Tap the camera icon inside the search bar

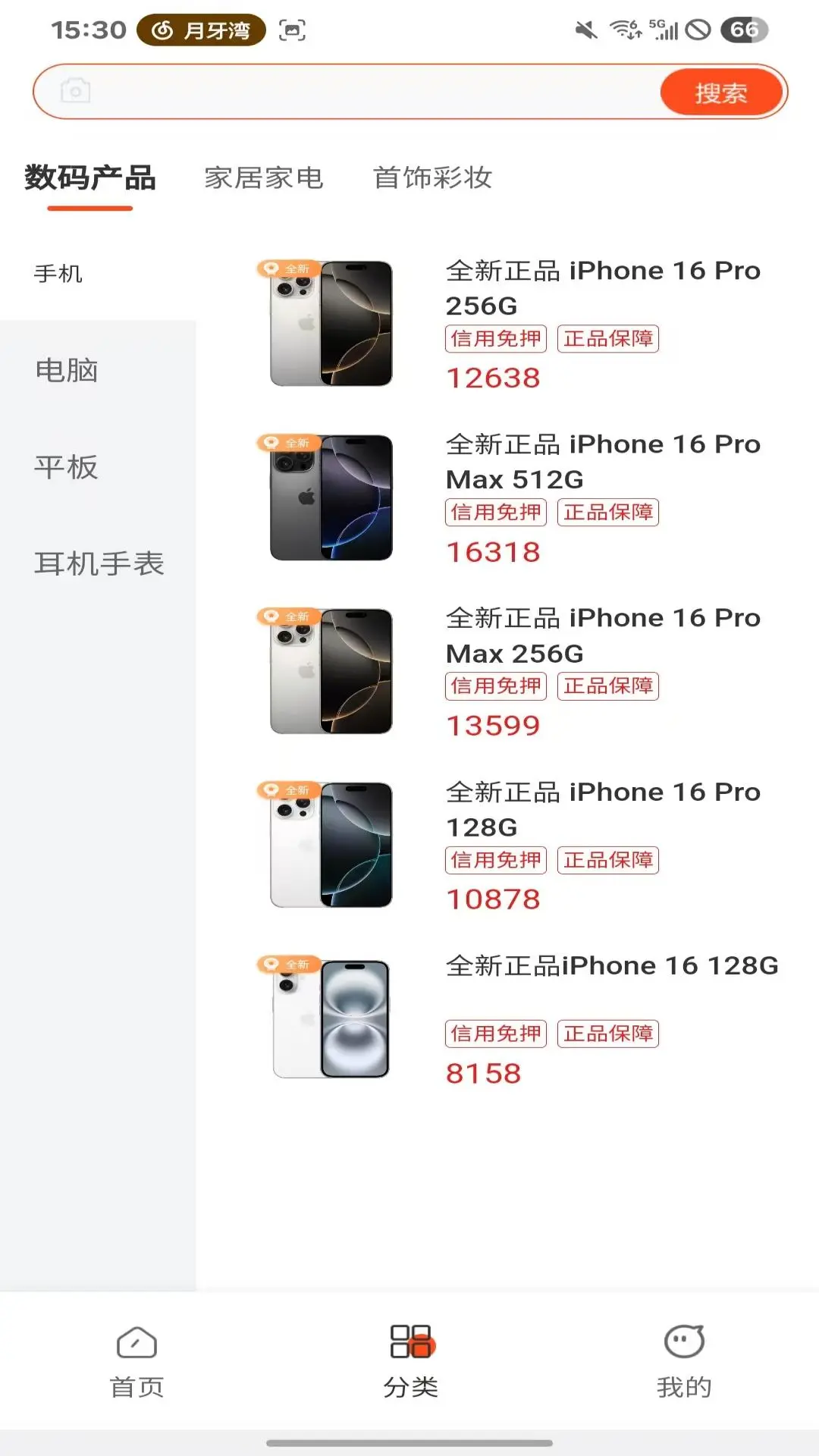click(x=74, y=90)
